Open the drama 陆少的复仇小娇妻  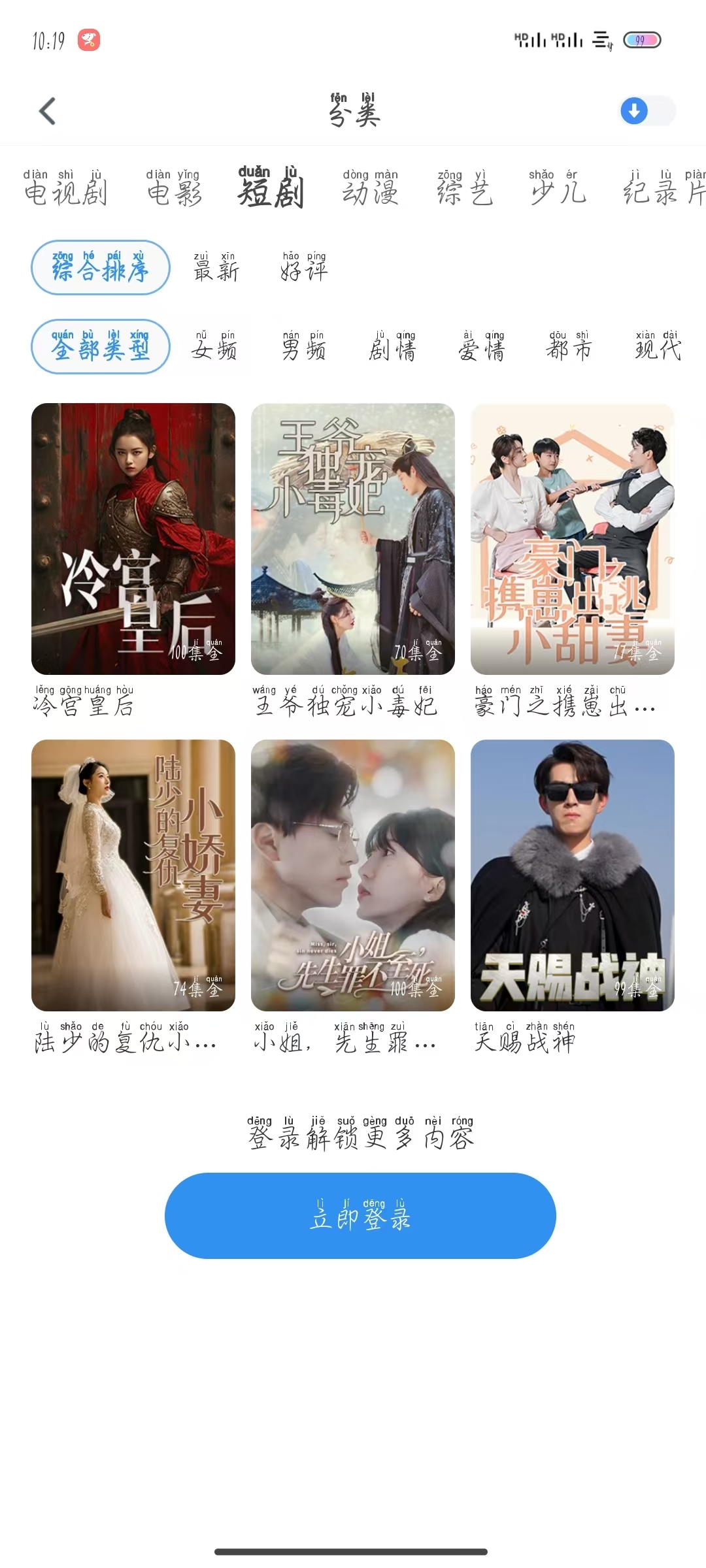tap(133, 875)
